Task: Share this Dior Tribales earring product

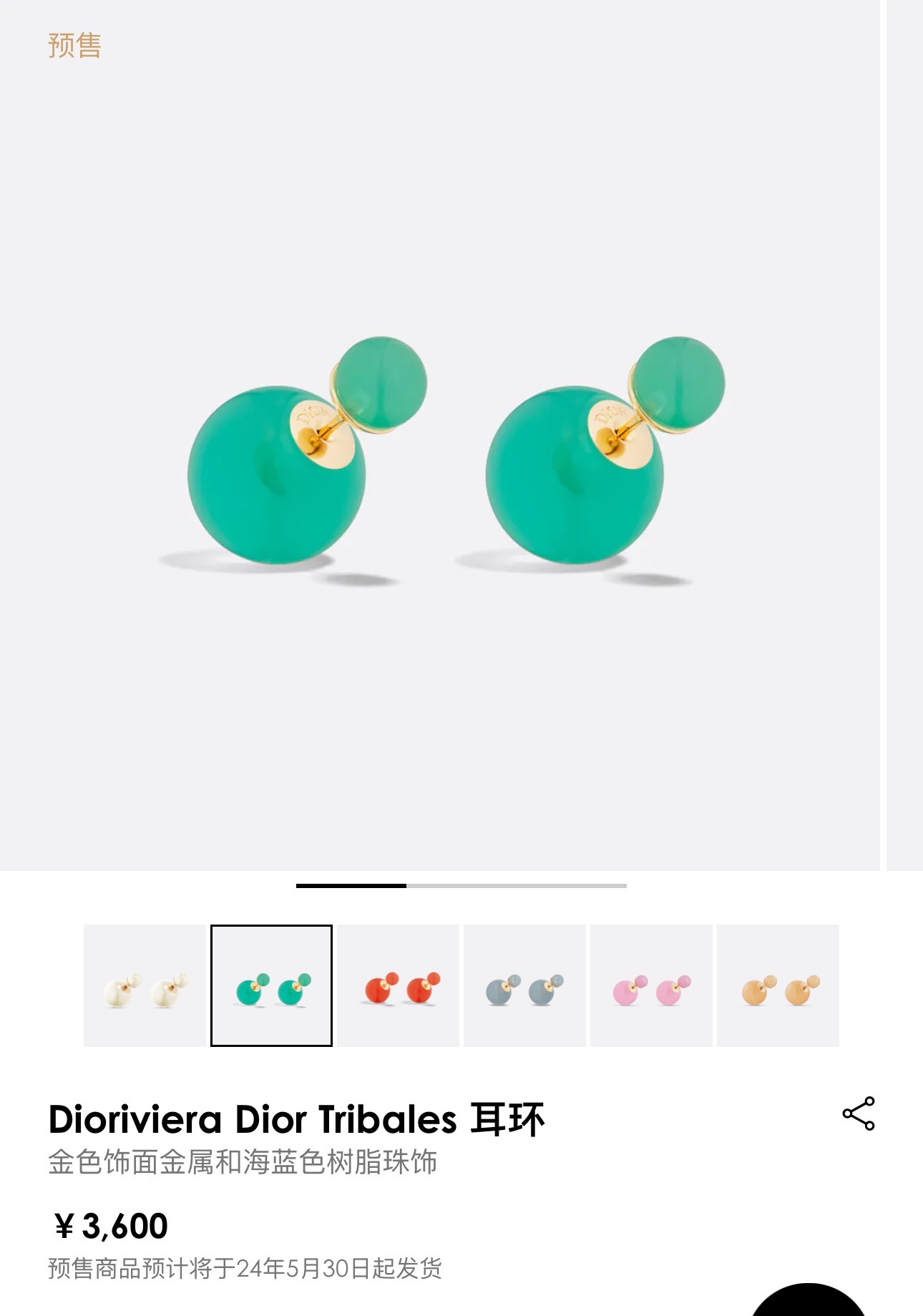Action: tap(858, 1113)
